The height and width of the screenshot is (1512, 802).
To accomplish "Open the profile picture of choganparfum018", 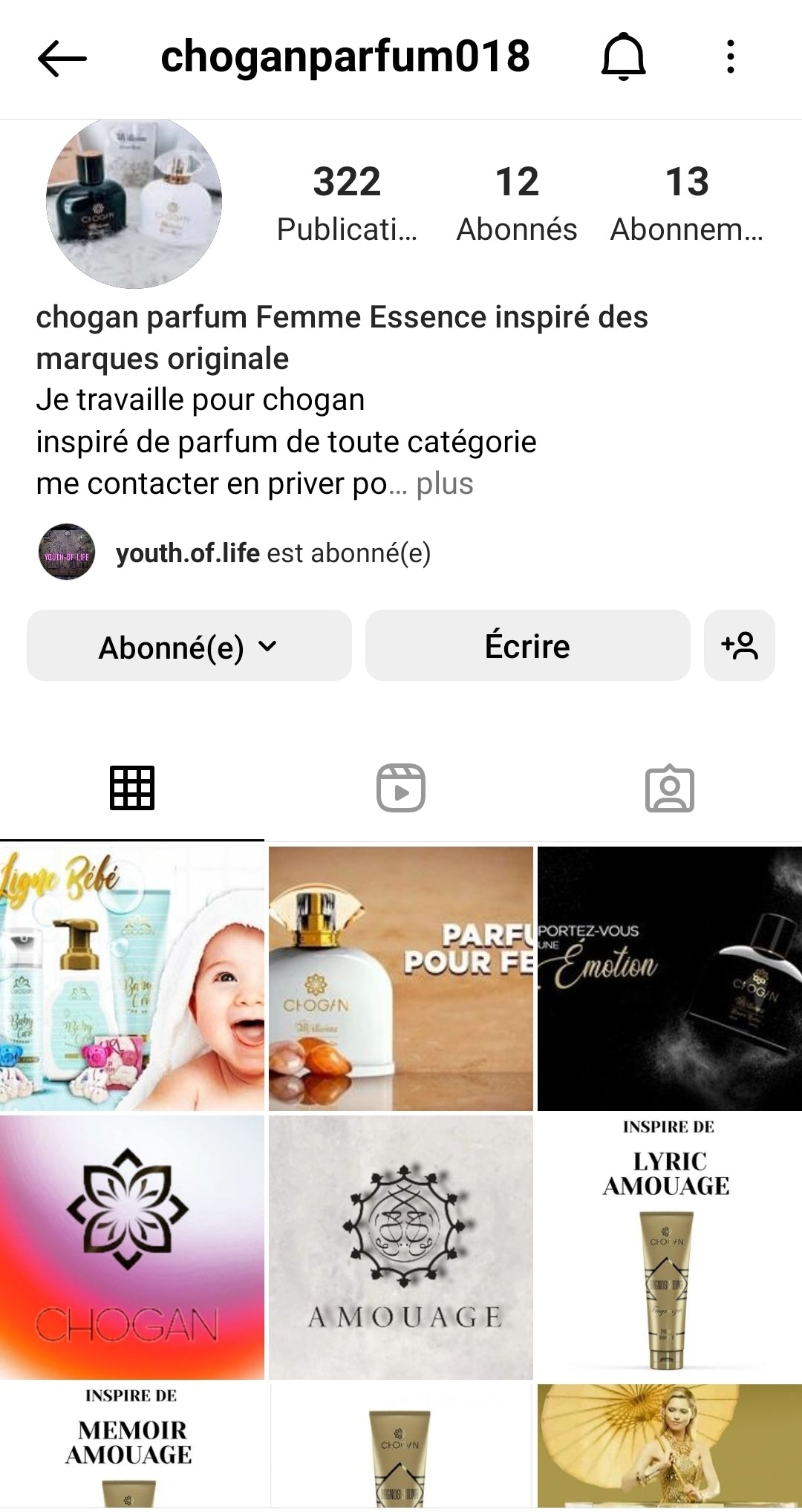I will coord(134,203).
